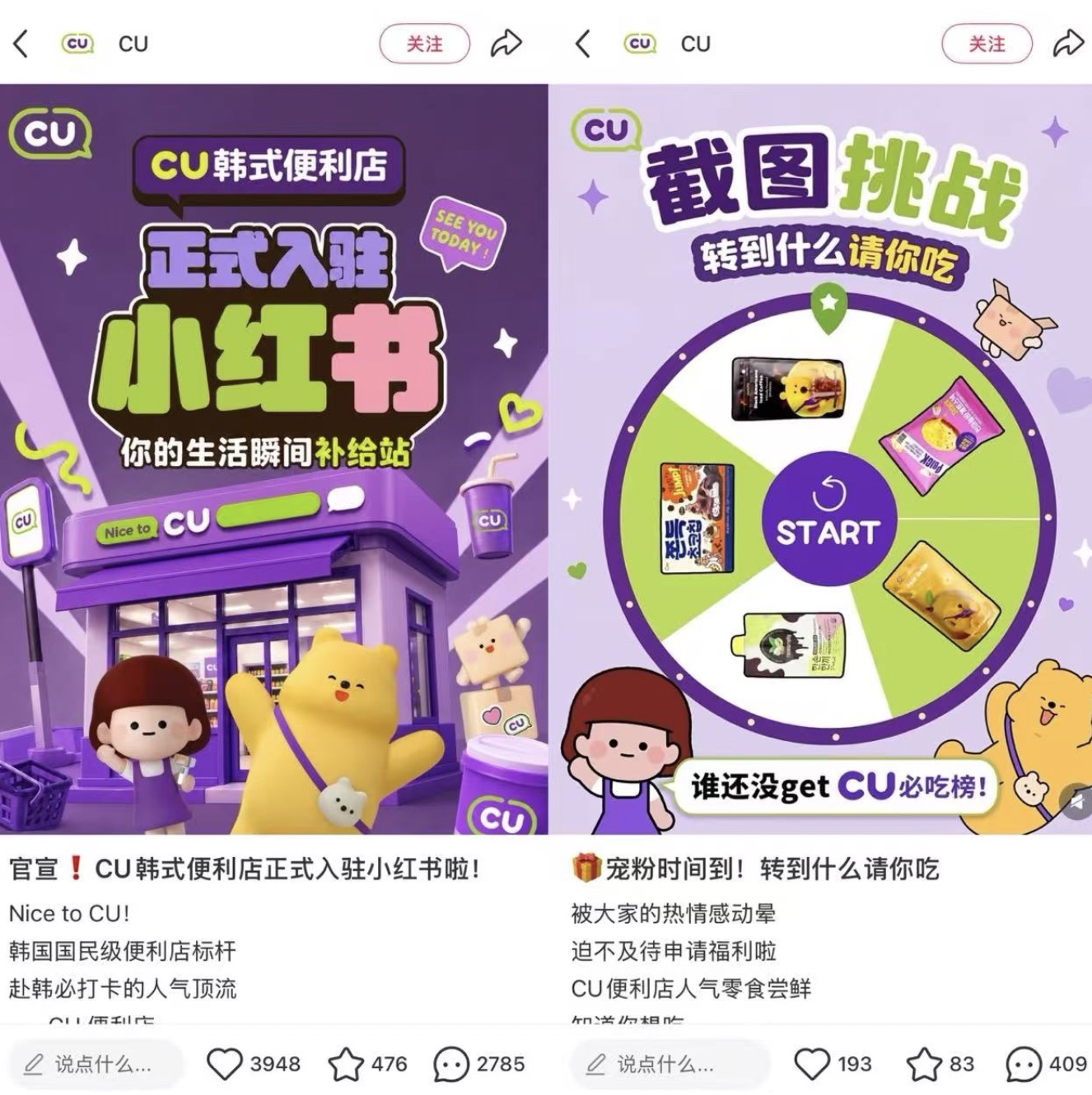Unmute the screenshot challenge video
The height and width of the screenshot is (1095, 1092).
(1076, 801)
